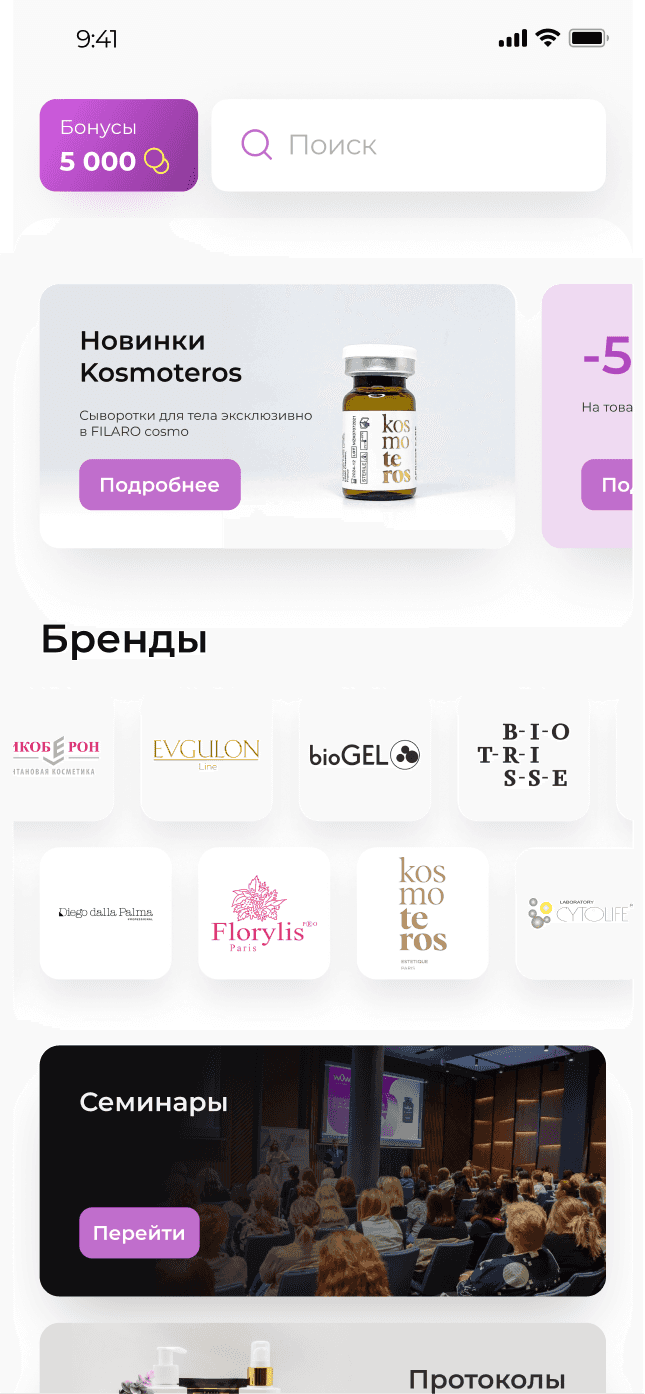Select the BIOTRISSE brand tile

pyautogui.click(x=522, y=755)
